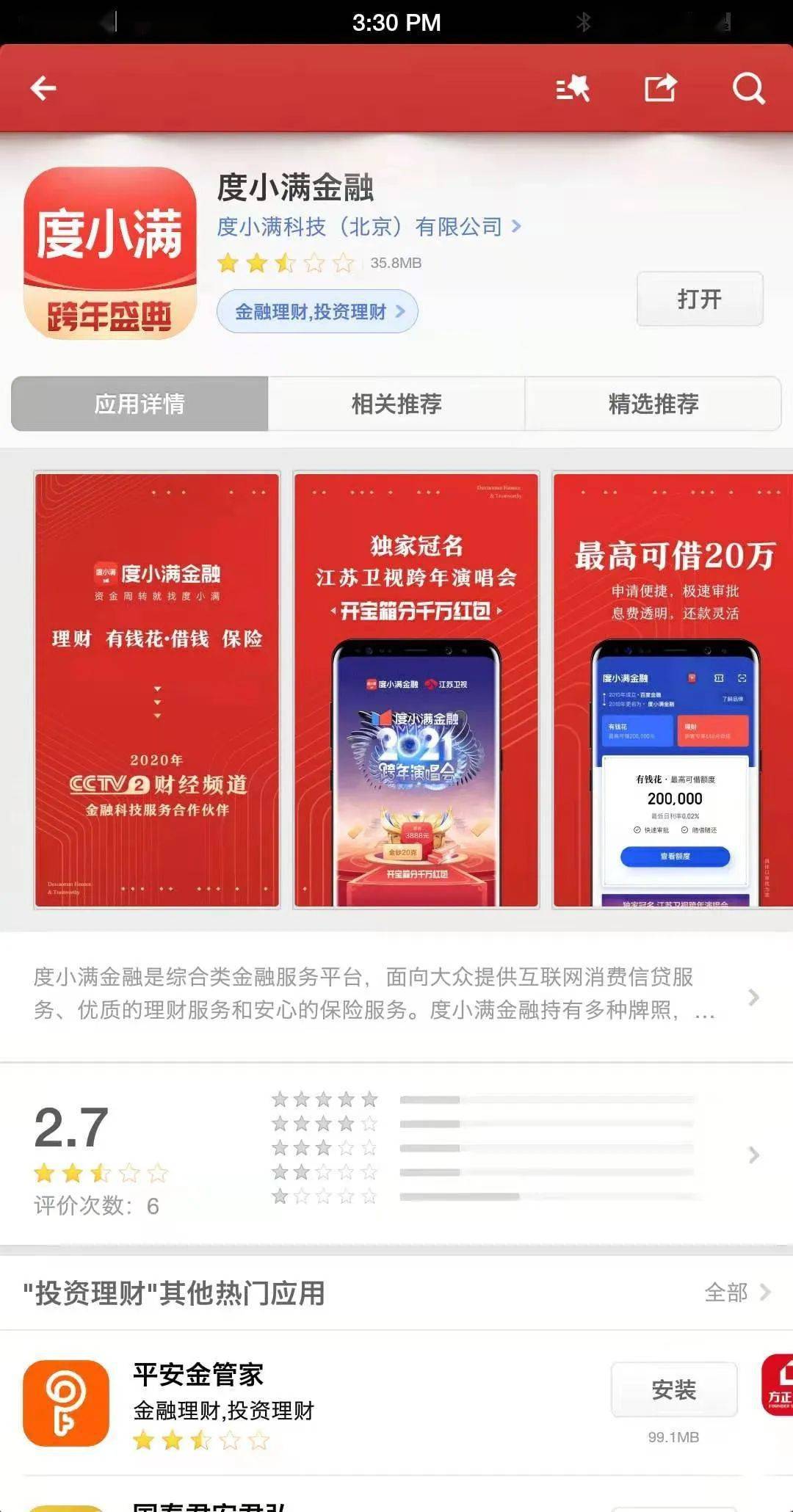Open the 2.7 rating details
This screenshot has width=793, height=1512.
(x=753, y=1155)
